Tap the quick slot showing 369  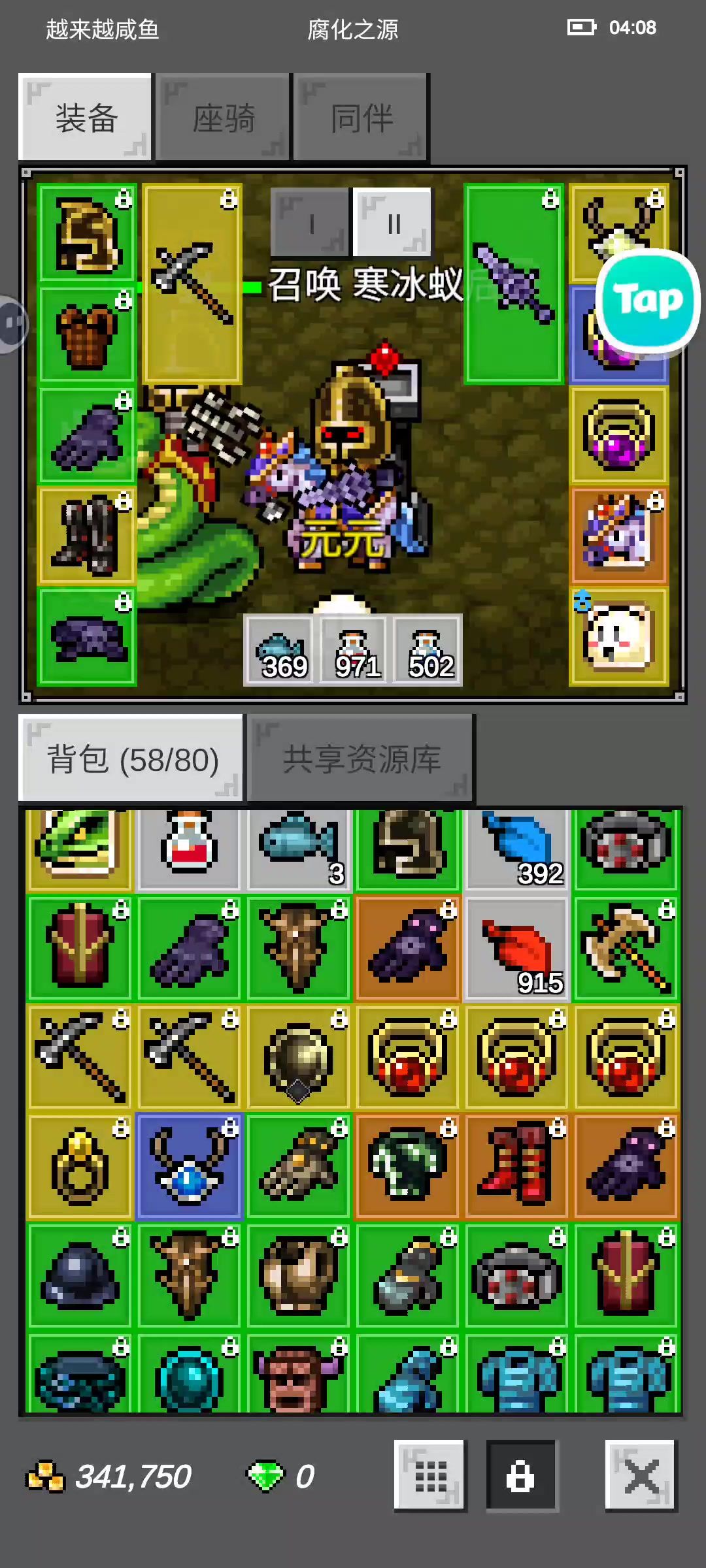[281, 651]
